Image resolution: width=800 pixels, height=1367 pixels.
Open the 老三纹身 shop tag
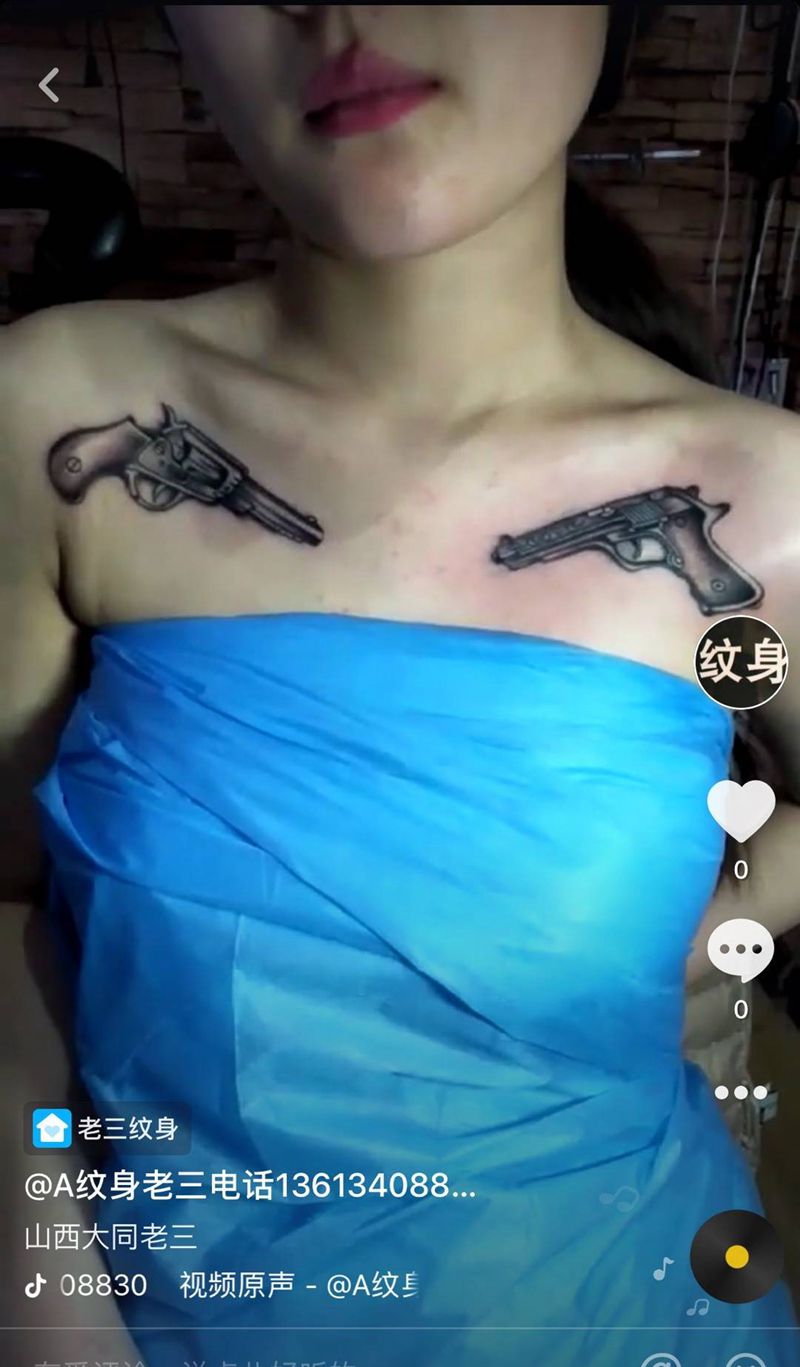107,1129
